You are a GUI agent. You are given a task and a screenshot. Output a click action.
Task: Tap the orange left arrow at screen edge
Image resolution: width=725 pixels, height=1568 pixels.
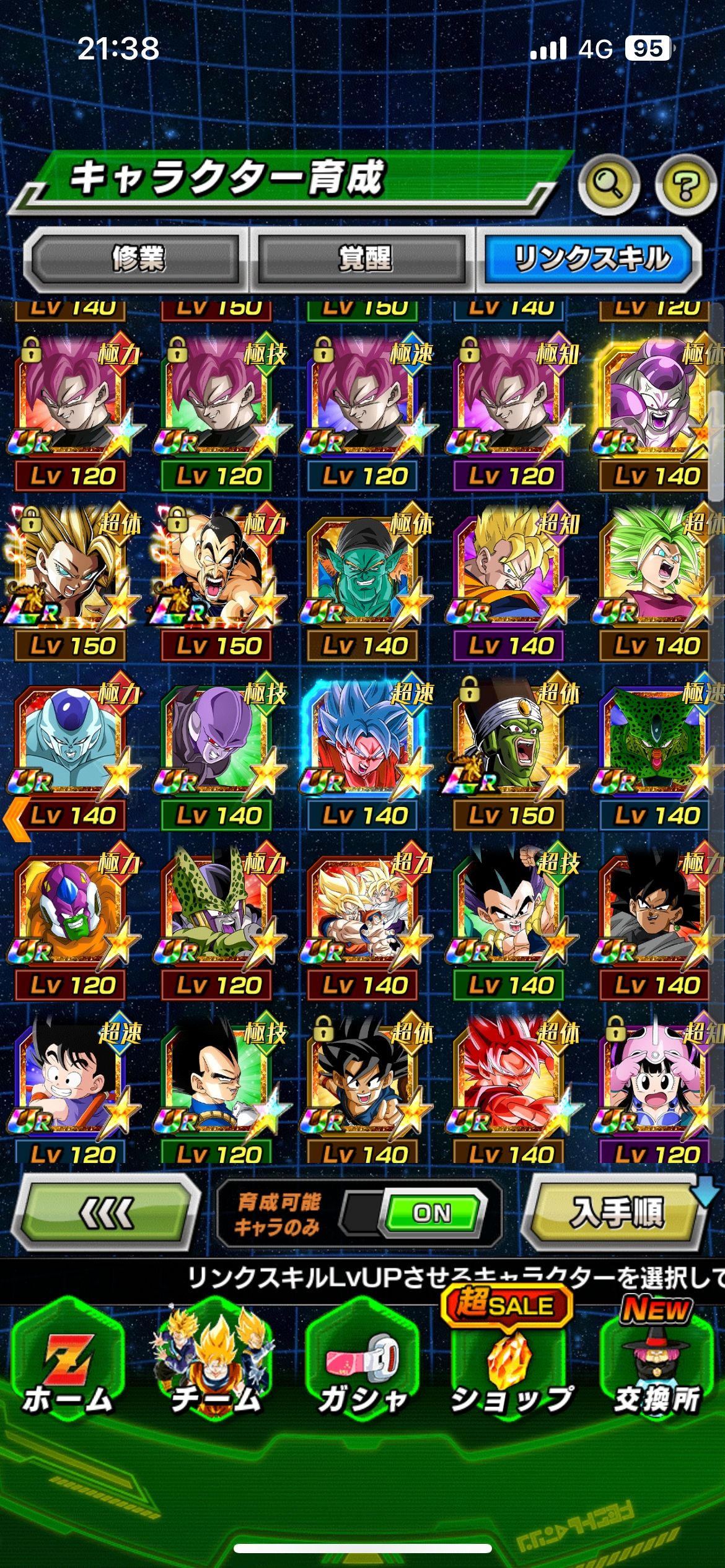(16, 819)
